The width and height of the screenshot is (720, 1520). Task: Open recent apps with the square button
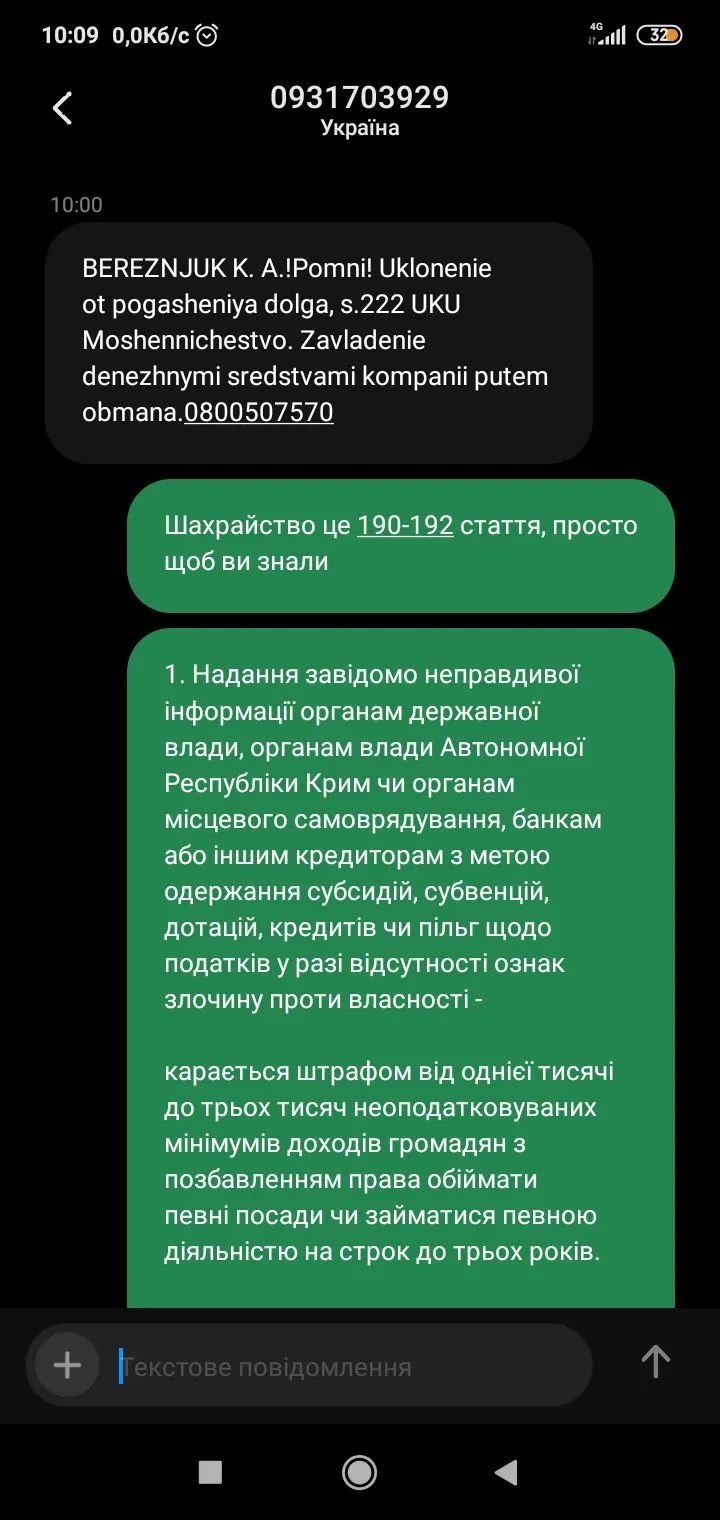coord(210,1472)
